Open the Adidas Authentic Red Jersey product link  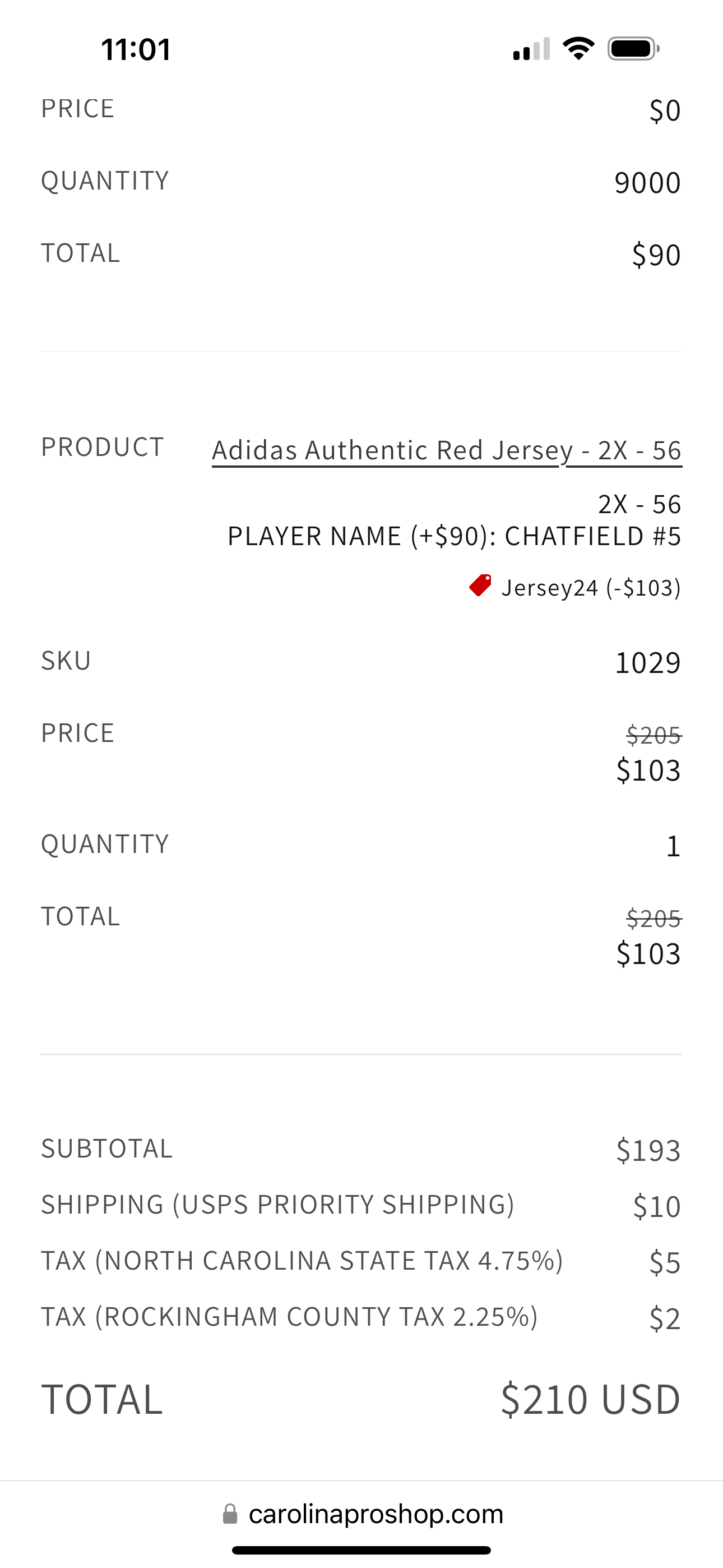point(447,451)
